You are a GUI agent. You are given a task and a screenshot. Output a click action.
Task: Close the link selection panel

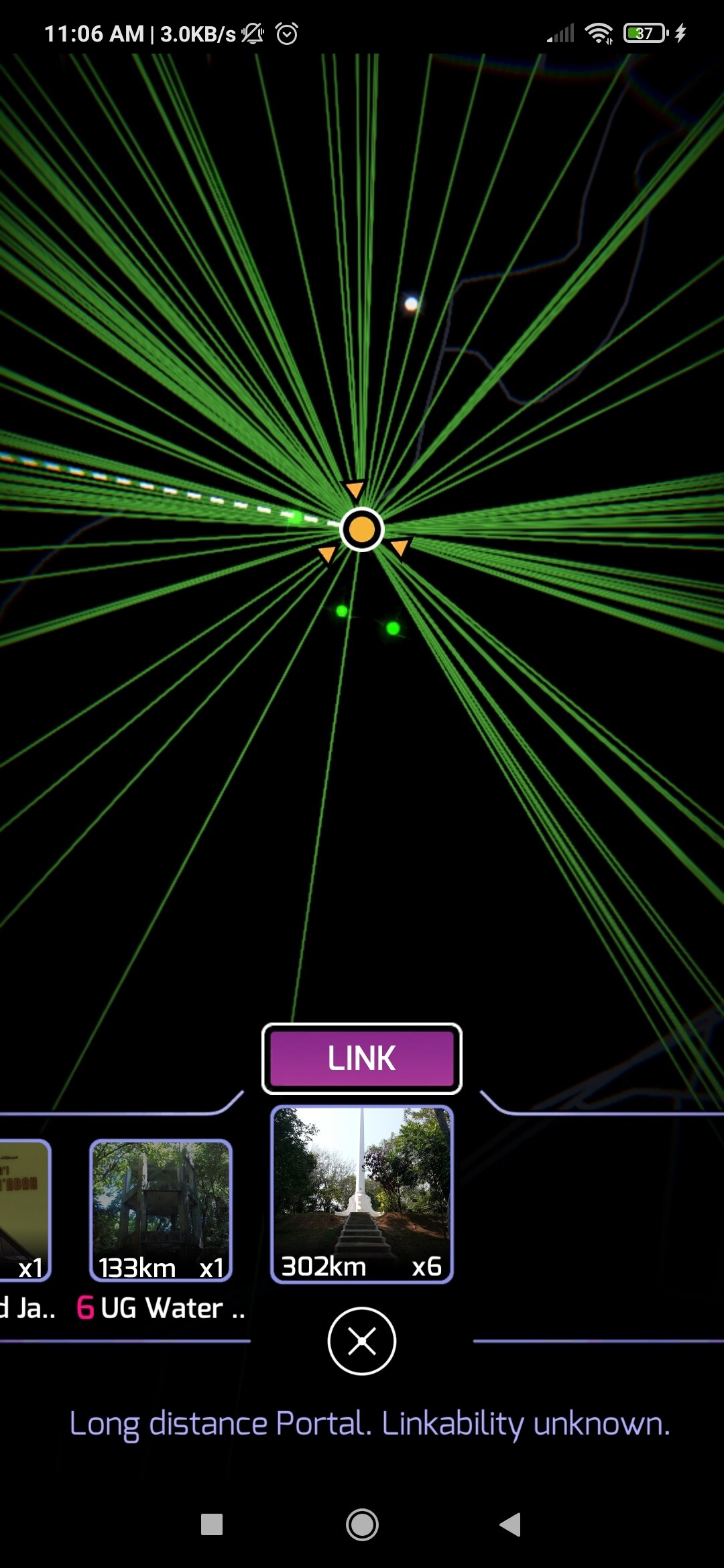pos(361,1341)
